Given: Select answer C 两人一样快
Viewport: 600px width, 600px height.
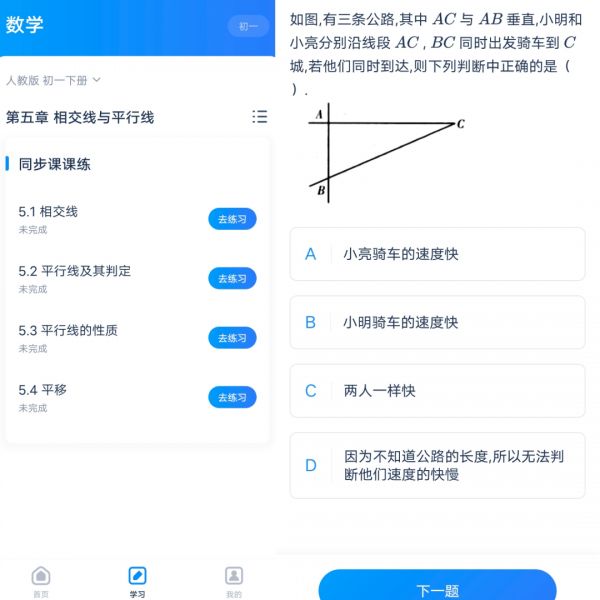Looking at the screenshot, I should point(437,391).
